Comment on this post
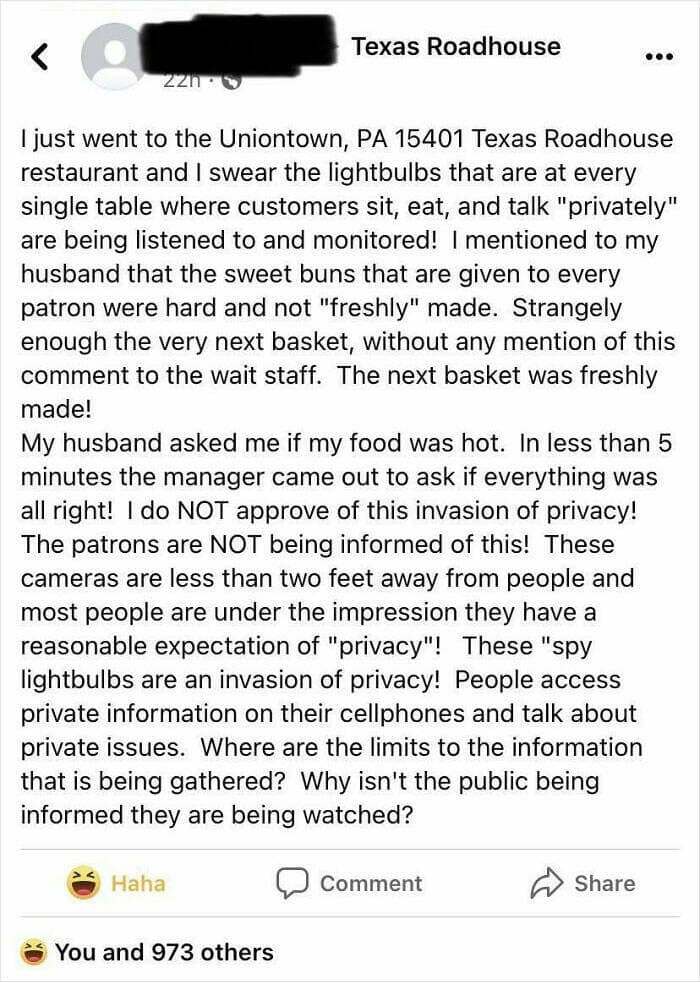This screenshot has height=983, width=700. (x=350, y=883)
